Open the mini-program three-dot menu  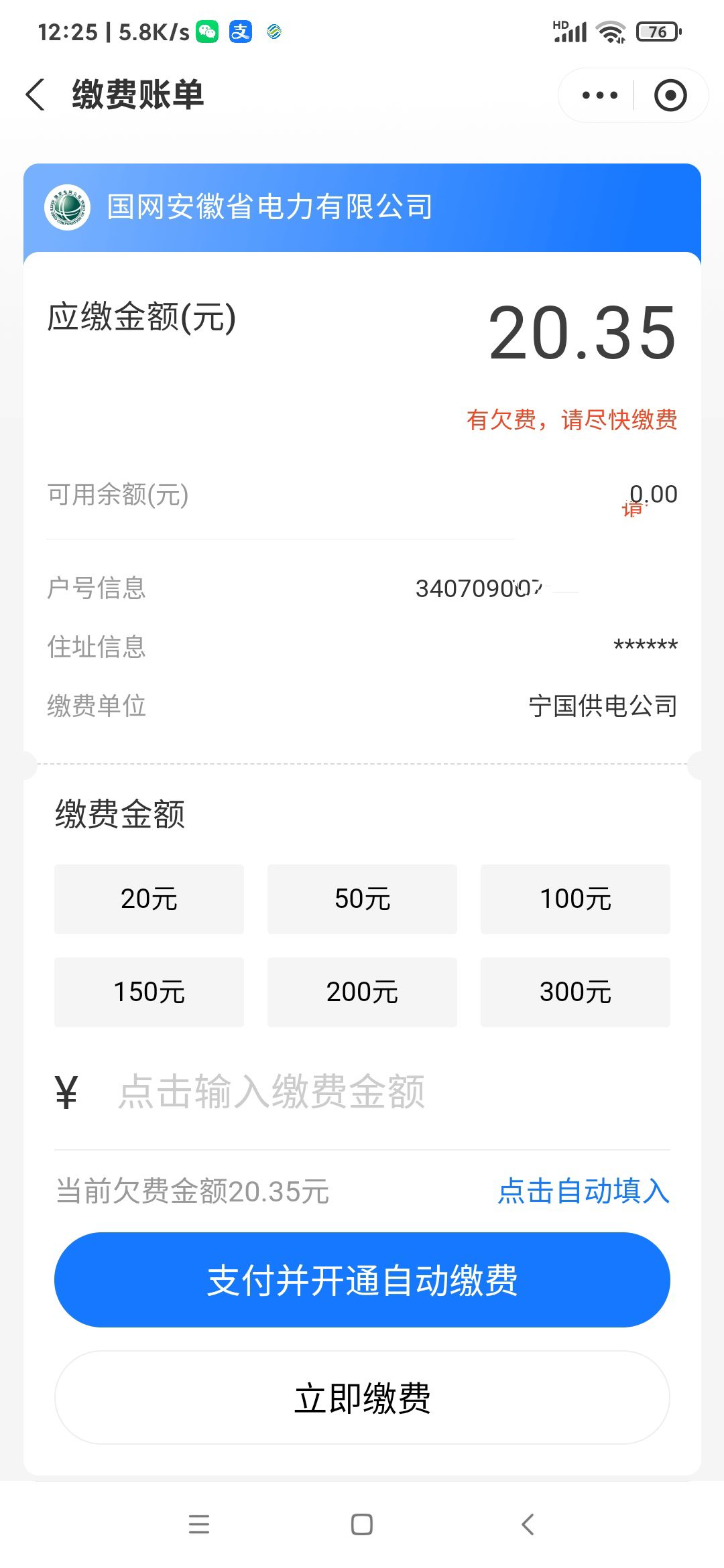[x=599, y=95]
